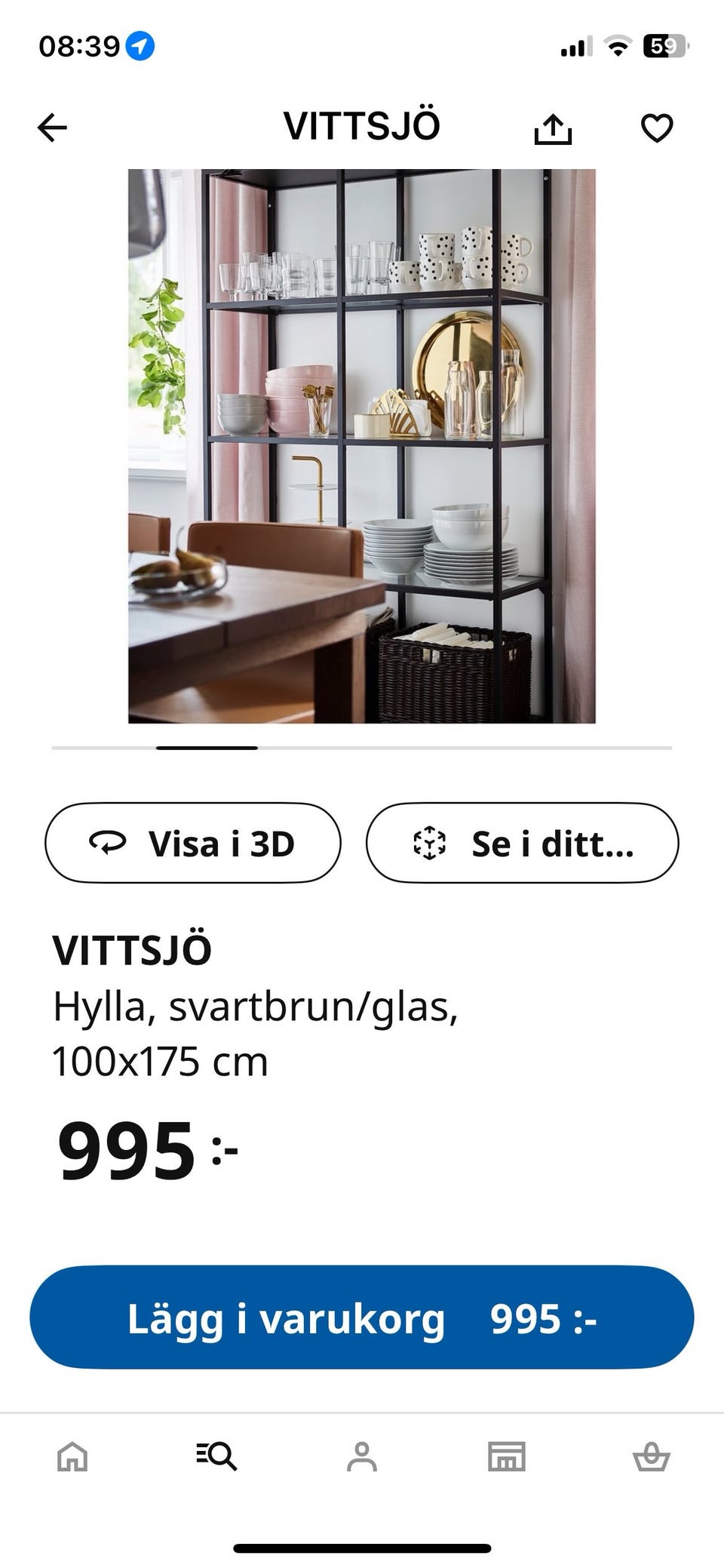The image size is (724, 1568).
Task: Tap Visa i 3D button
Action: pos(193,844)
